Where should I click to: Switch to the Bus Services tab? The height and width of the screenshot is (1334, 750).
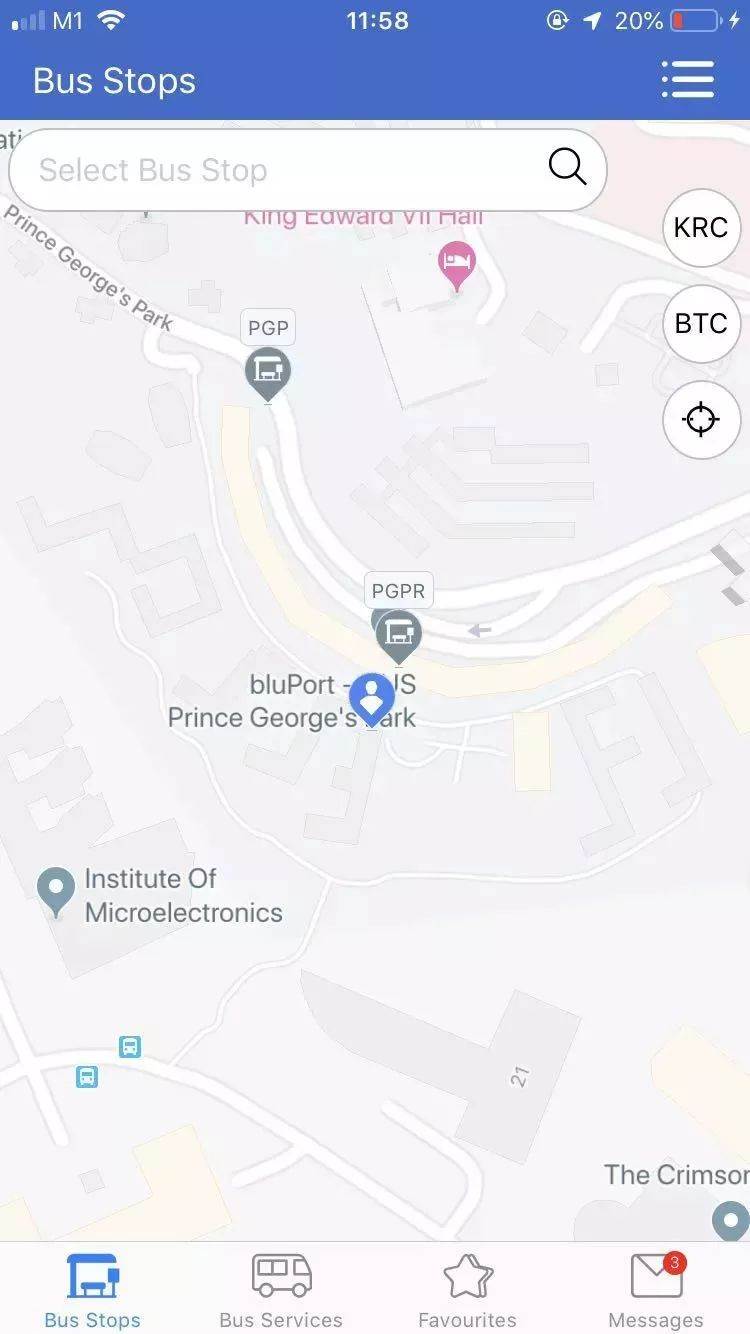pyautogui.click(x=281, y=1291)
